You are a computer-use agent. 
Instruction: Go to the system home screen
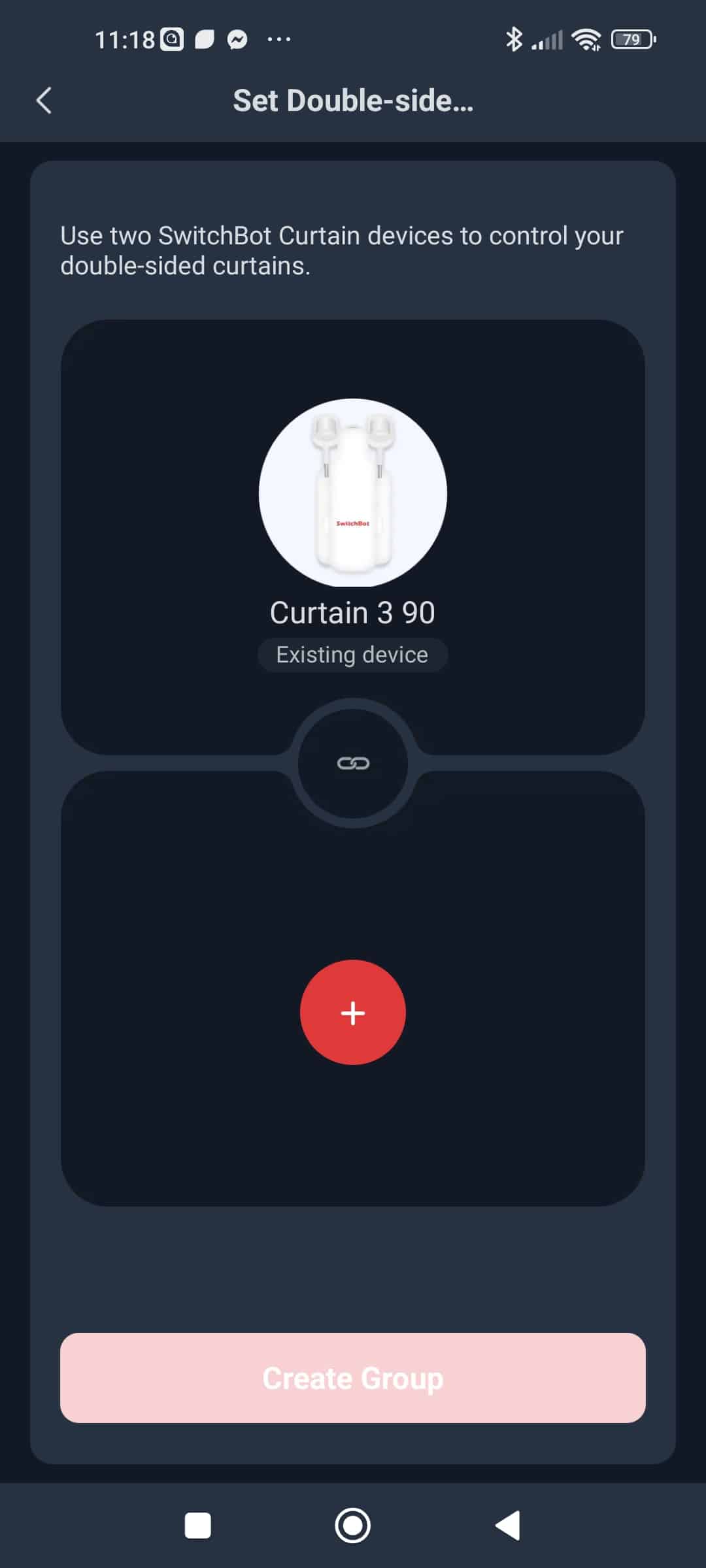pos(353,1526)
